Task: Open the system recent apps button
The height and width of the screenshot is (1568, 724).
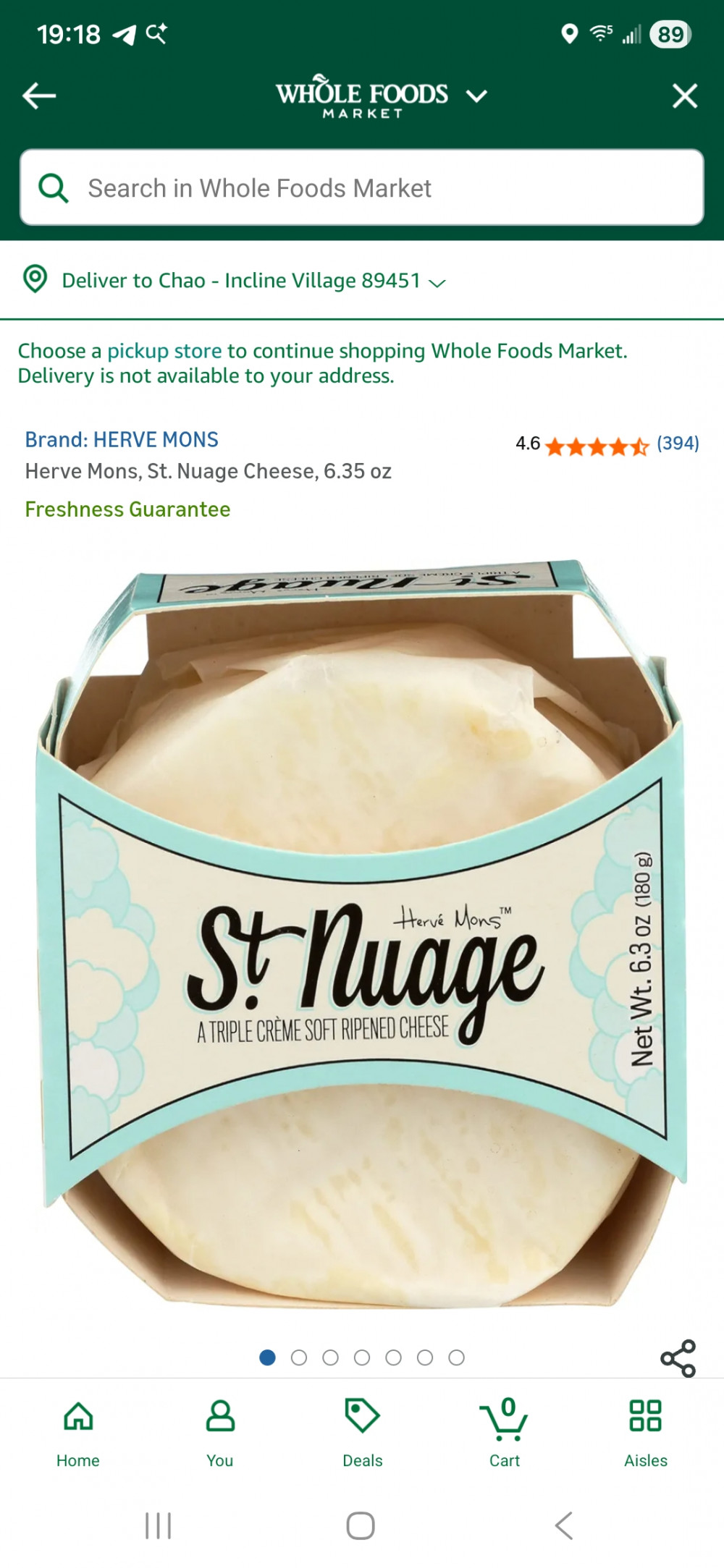Action: point(158,1525)
